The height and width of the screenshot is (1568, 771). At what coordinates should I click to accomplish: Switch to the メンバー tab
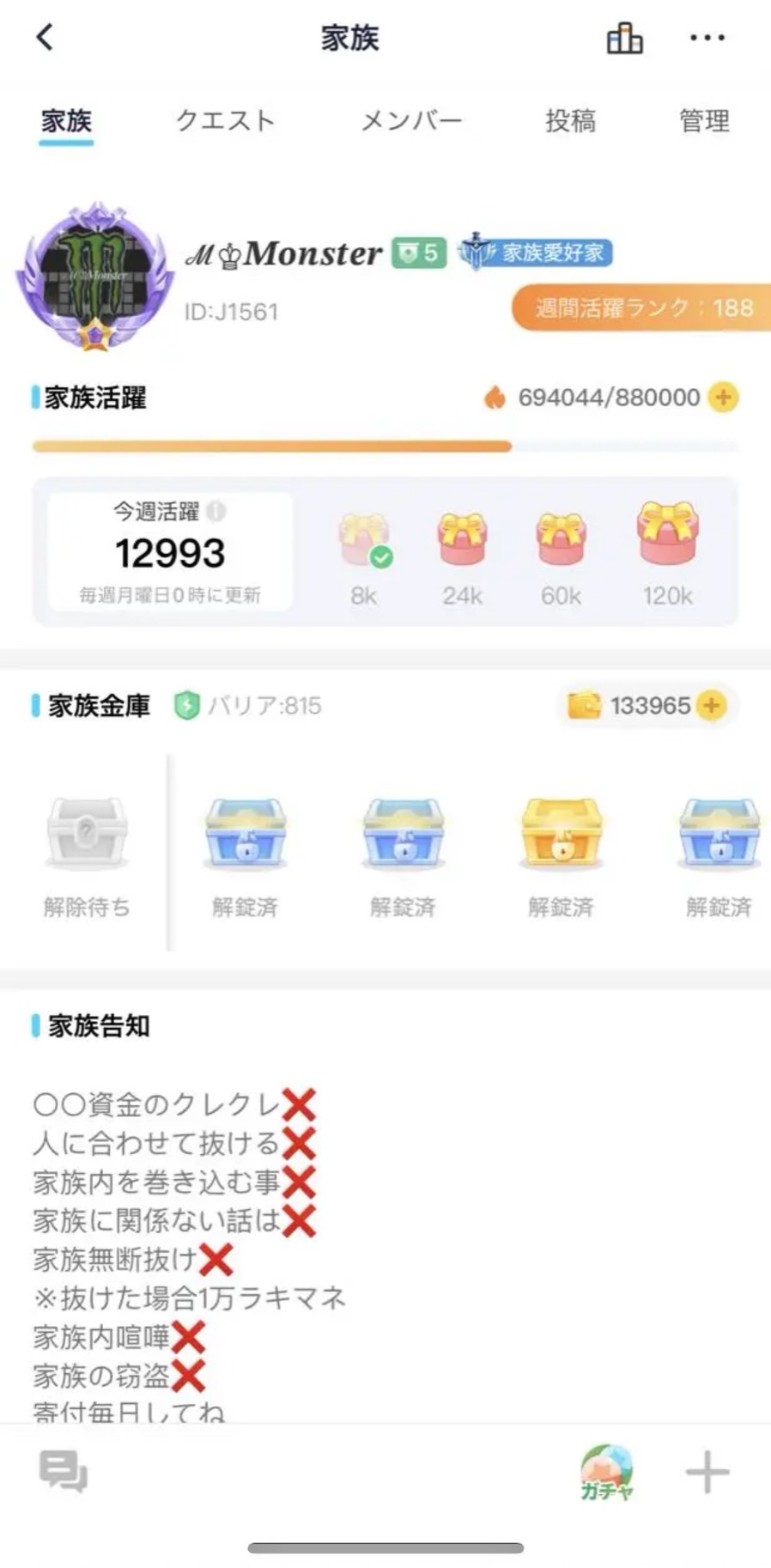click(x=411, y=121)
